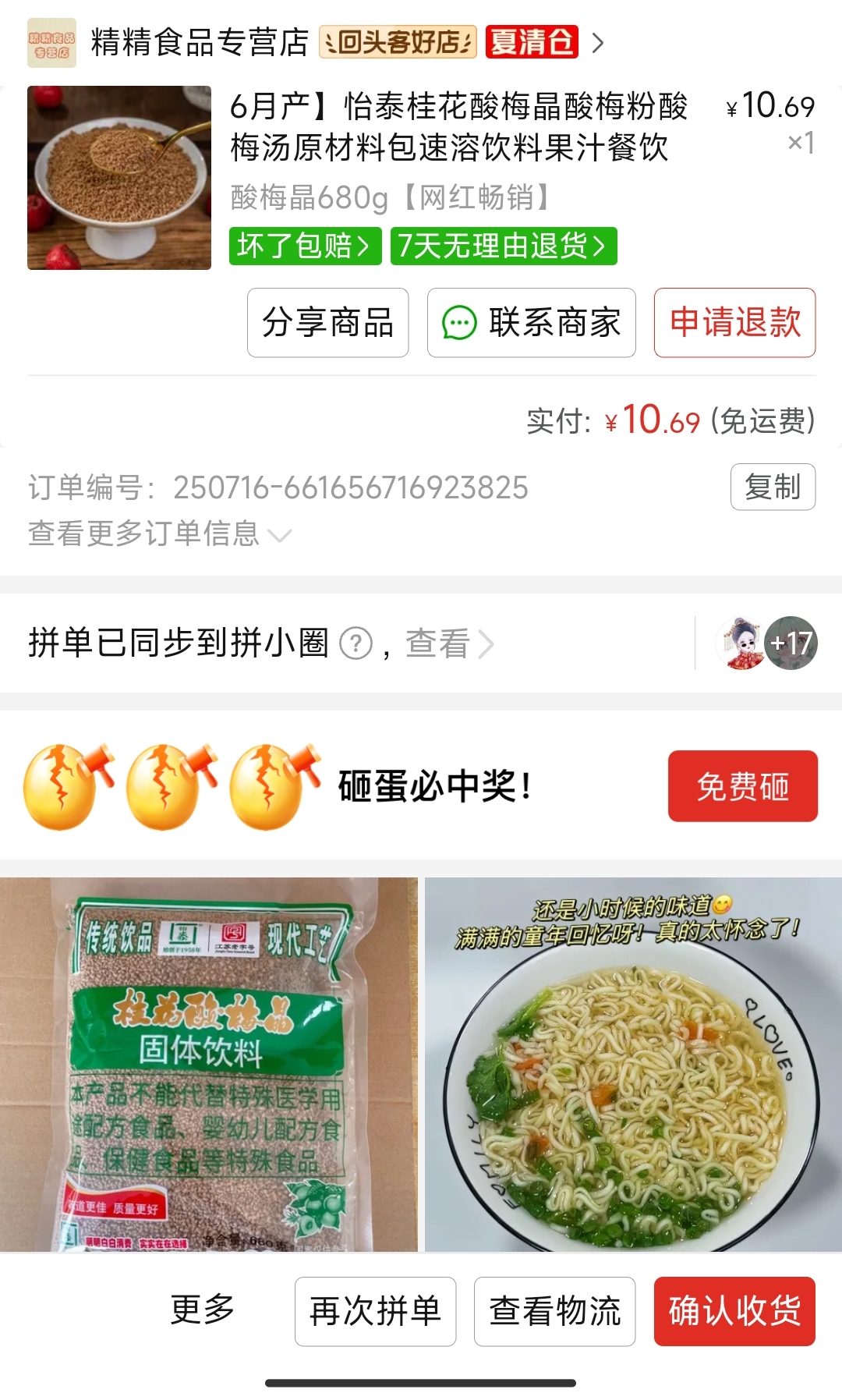The width and height of the screenshot is (842, 1400).
Task: Open the noodle bowl product card
Action: (633, 1065)
